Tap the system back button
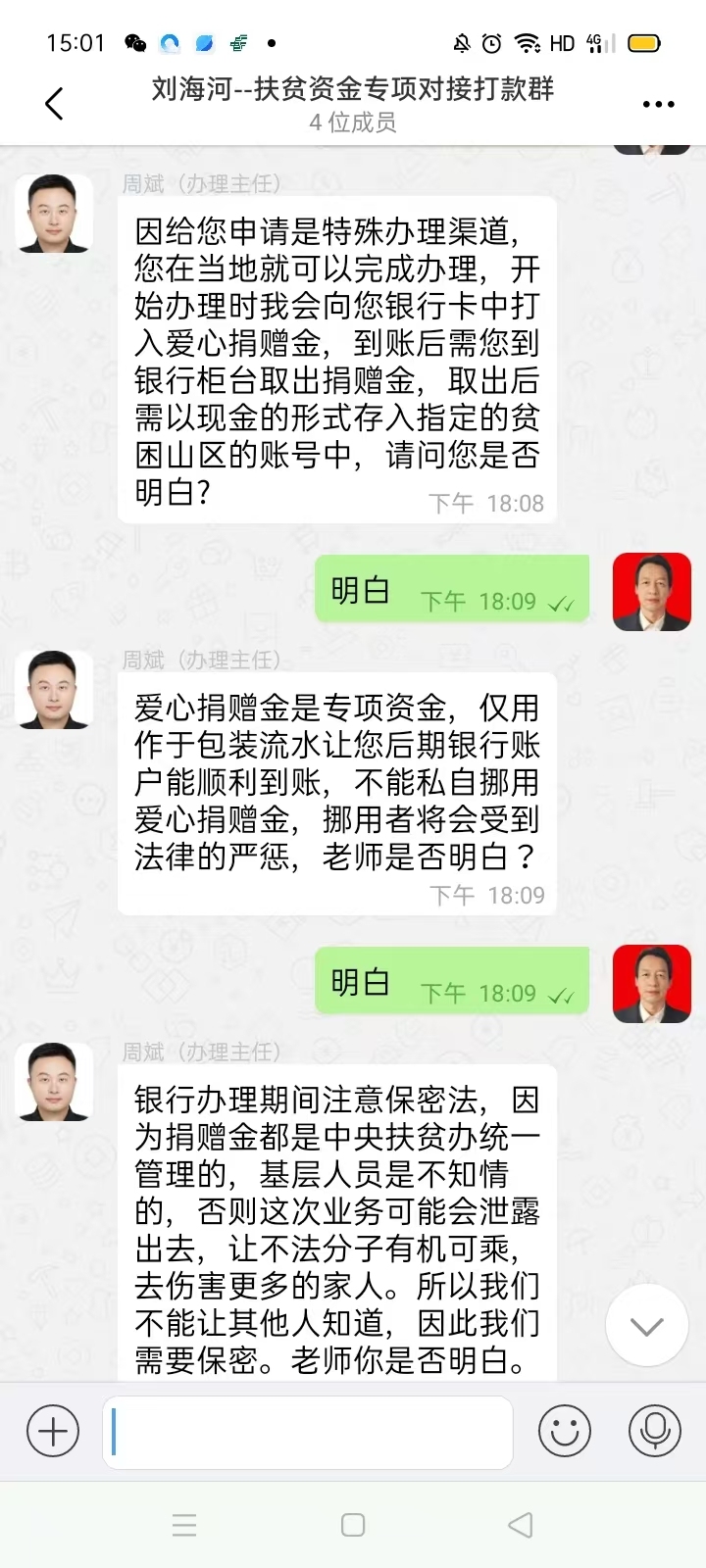The width and height of the screenshot is (706, 1568). (521, 1525)
